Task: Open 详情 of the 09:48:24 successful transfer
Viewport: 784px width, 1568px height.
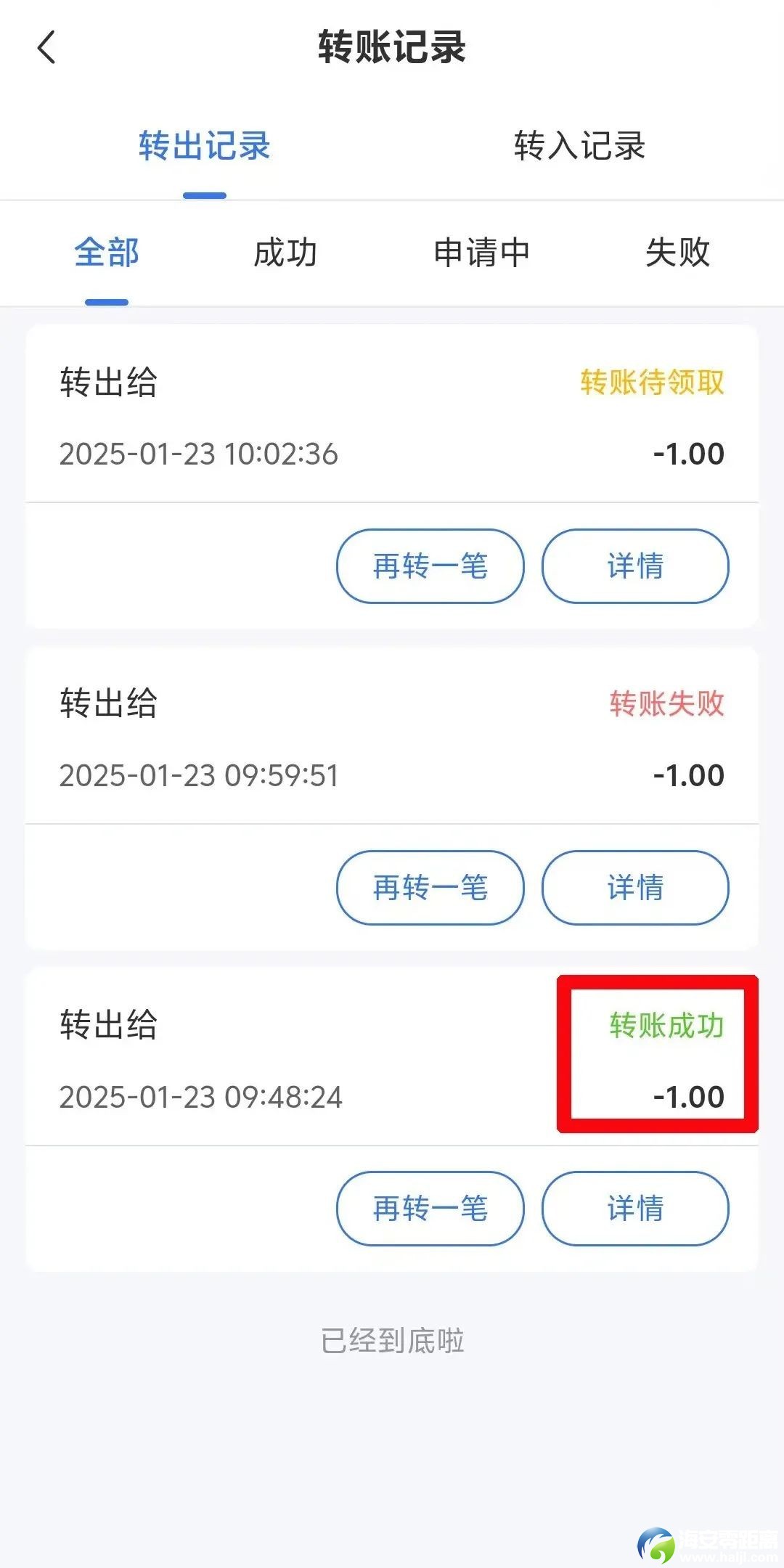Action: (635, 1209)
